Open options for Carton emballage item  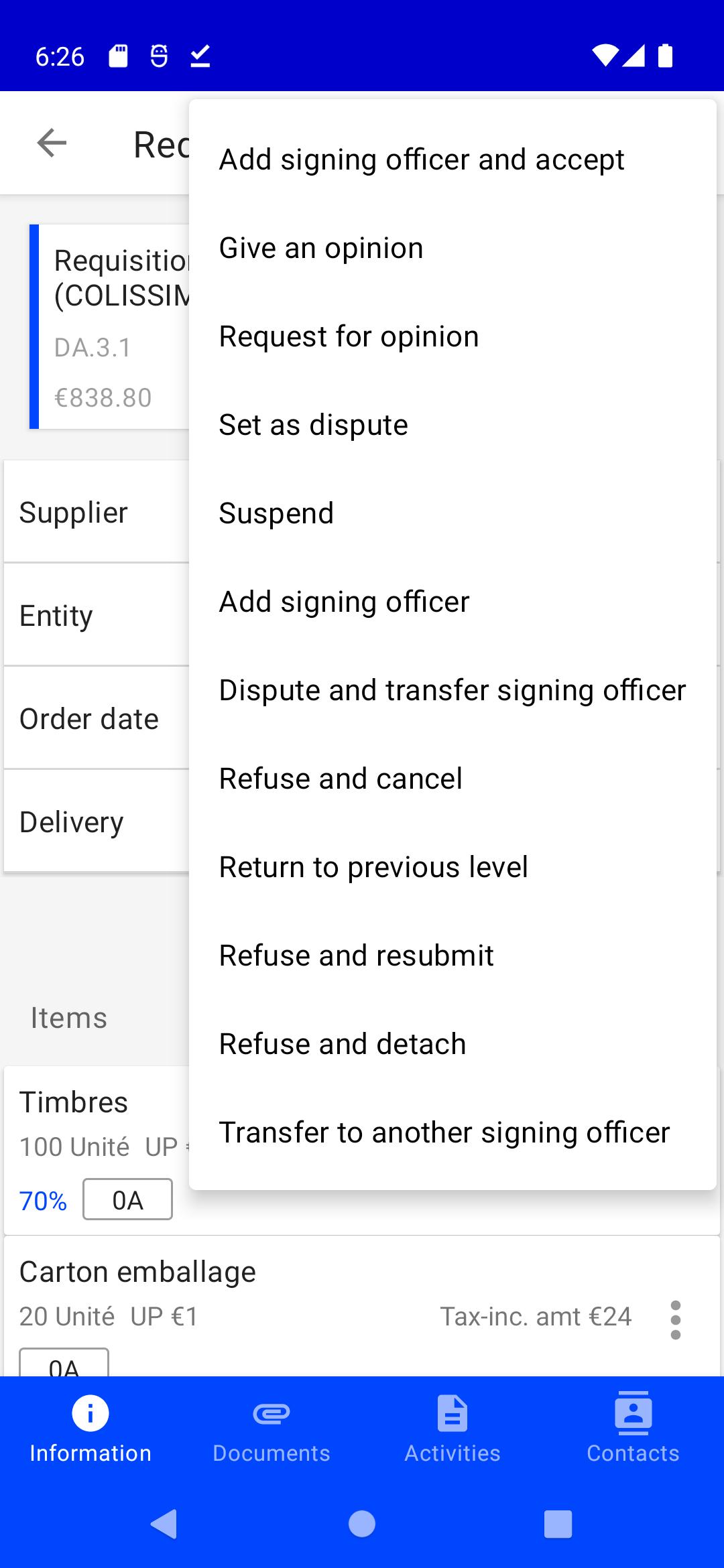676,1319
